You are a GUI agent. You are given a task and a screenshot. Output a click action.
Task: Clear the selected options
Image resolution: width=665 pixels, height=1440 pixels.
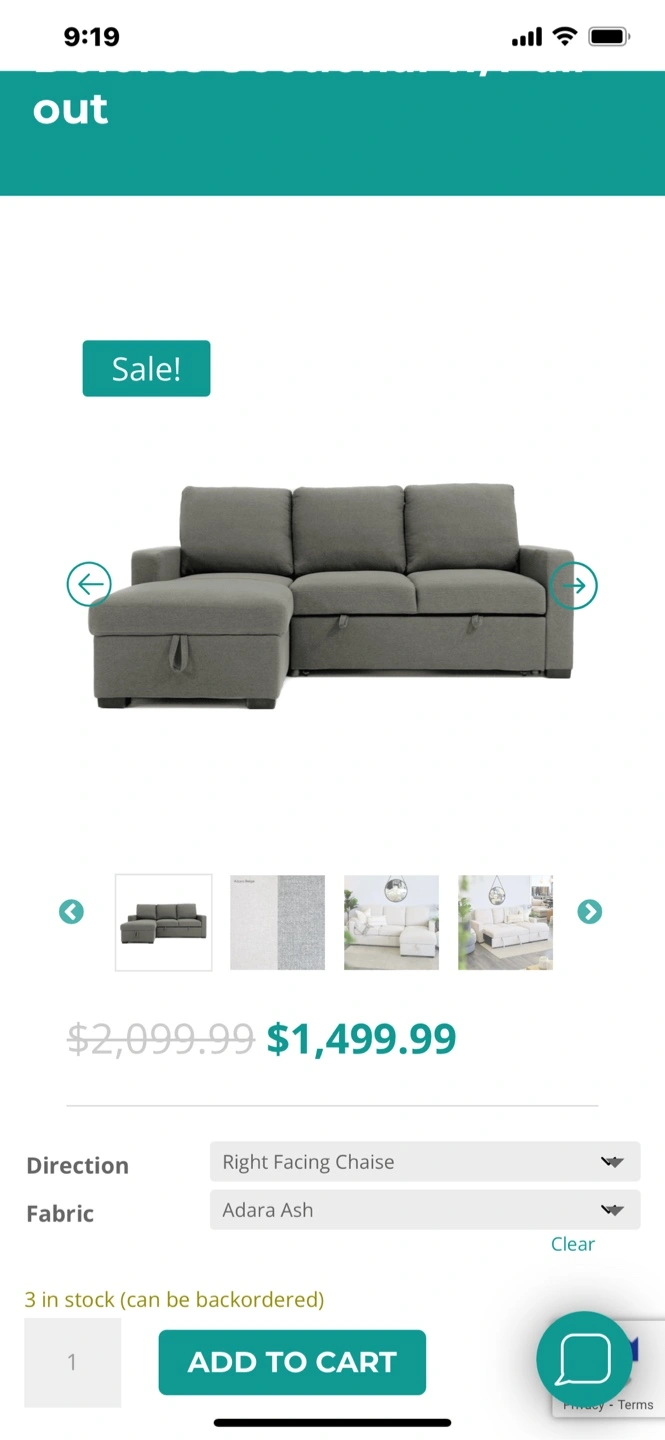coord(573,1244)
